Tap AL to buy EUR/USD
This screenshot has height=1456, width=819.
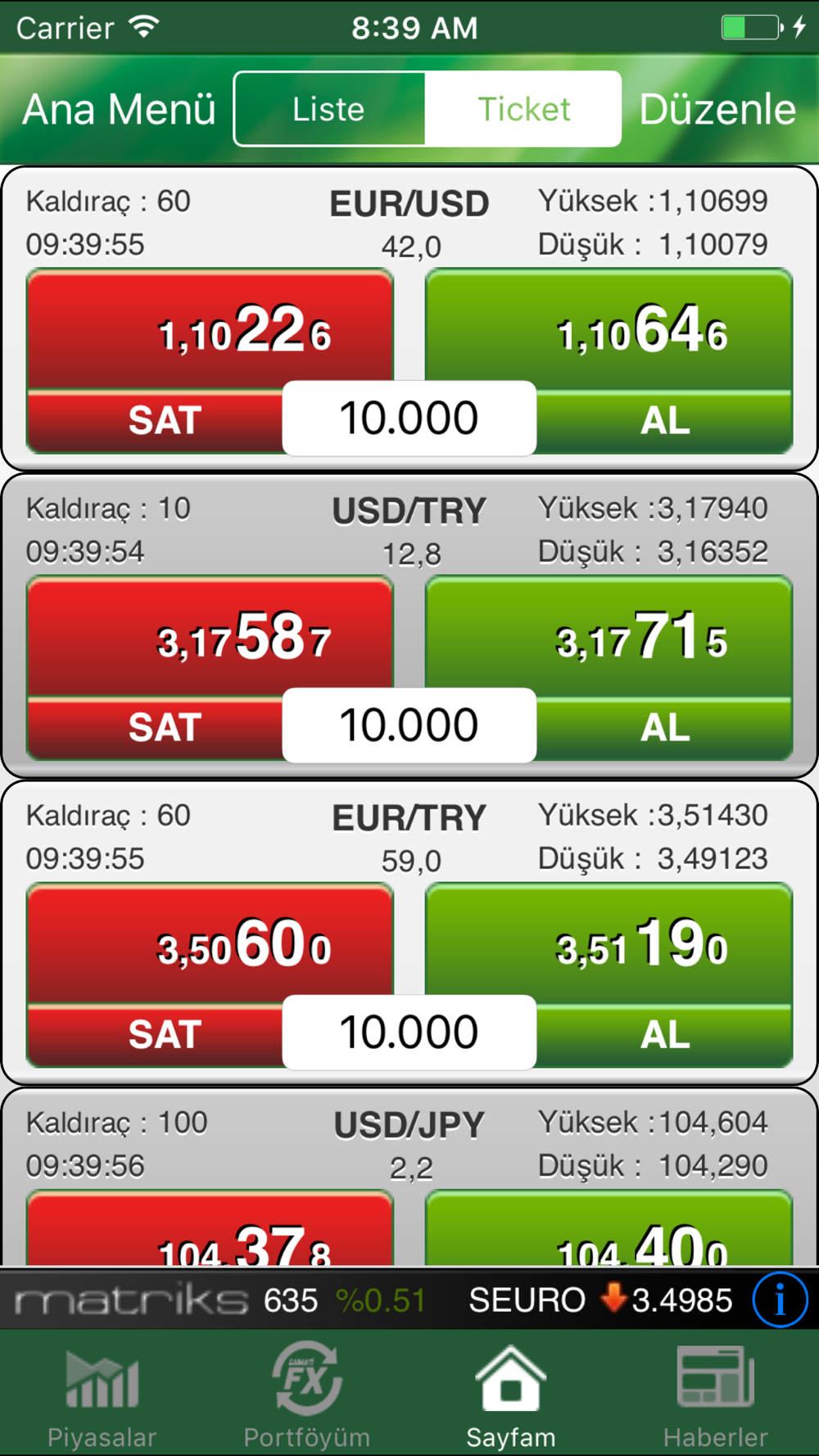pyautogui.click(x=664, y=421)
